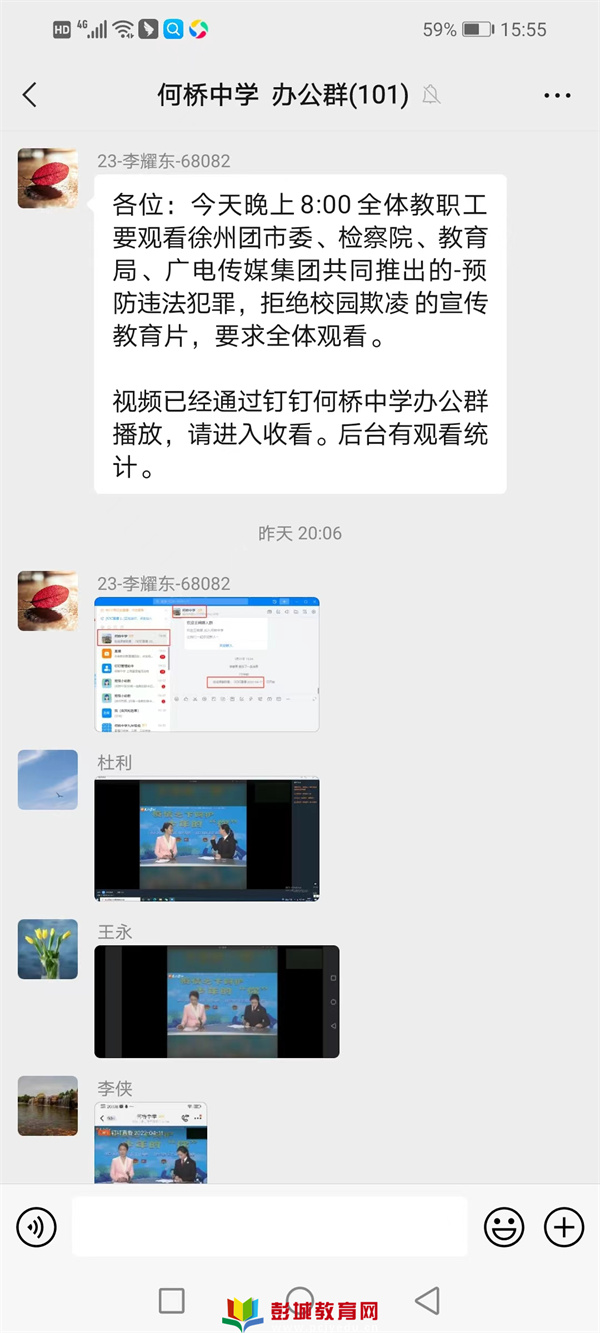Open the group chat overflow menu

(556, 96)
